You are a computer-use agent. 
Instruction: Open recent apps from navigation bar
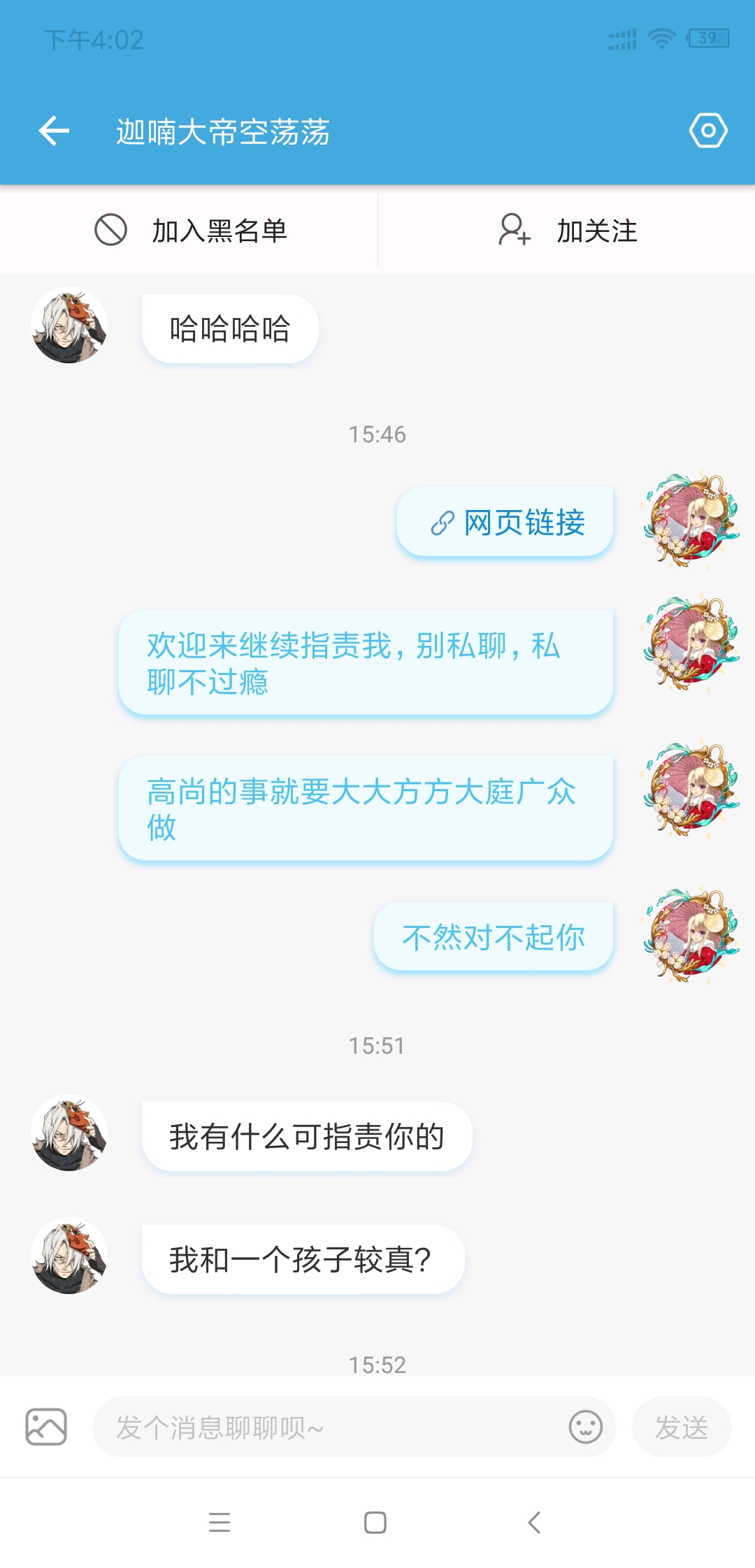[220, 1522]
